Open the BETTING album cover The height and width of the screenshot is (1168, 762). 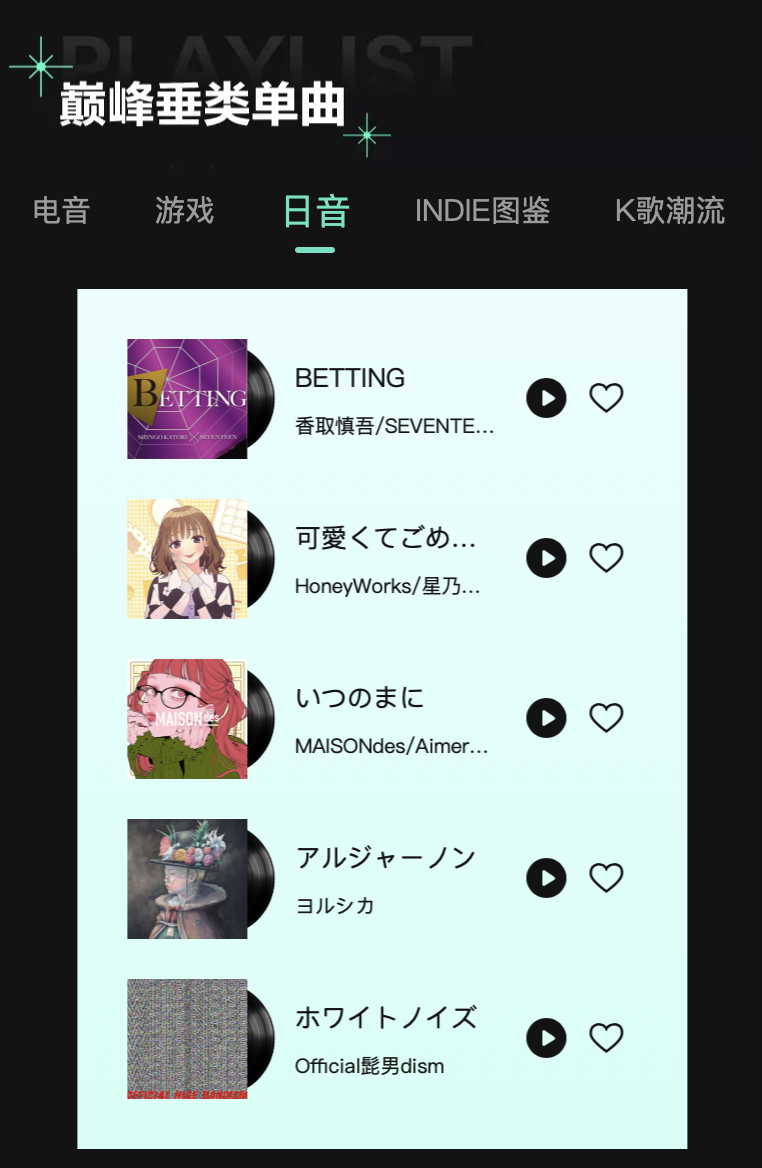click(x=187, y=399)
